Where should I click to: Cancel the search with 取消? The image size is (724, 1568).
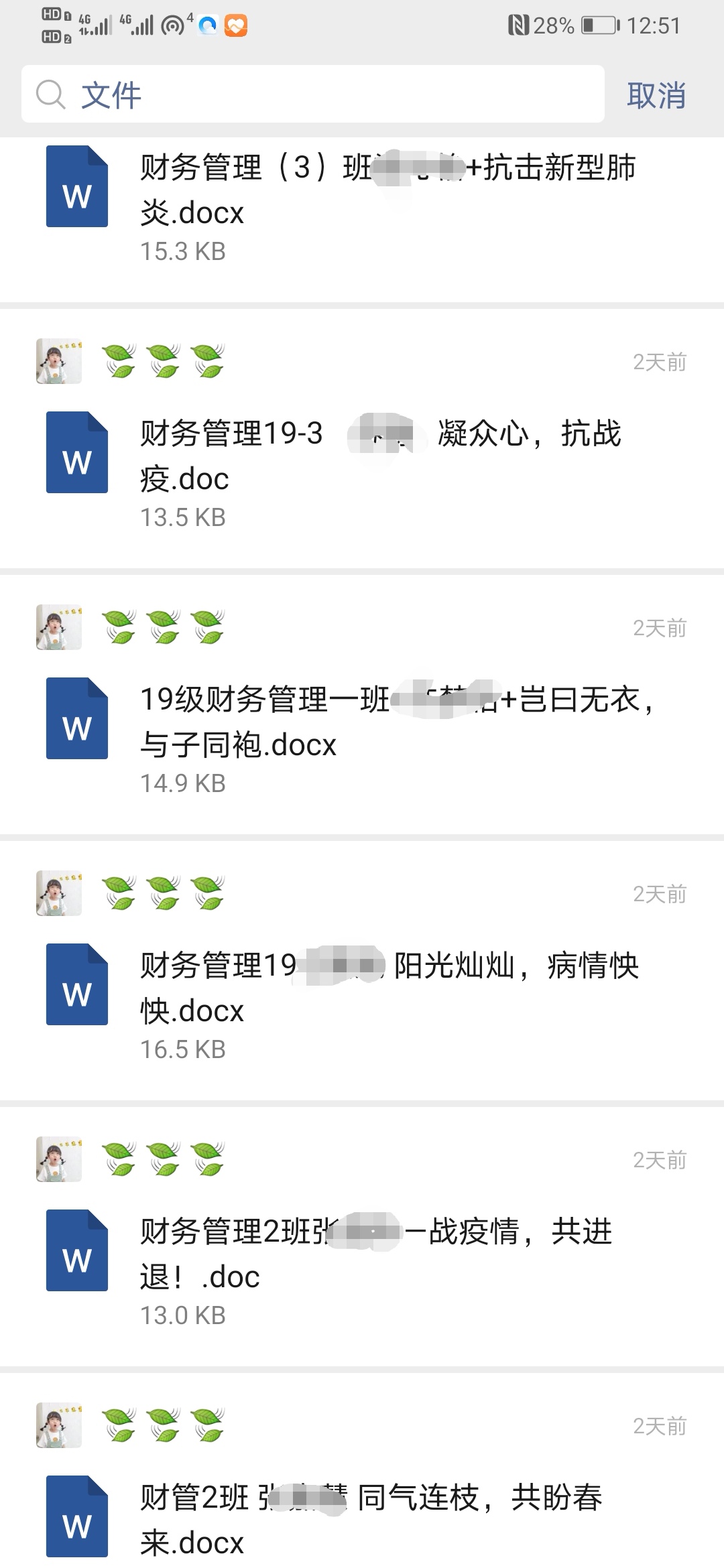656,95
